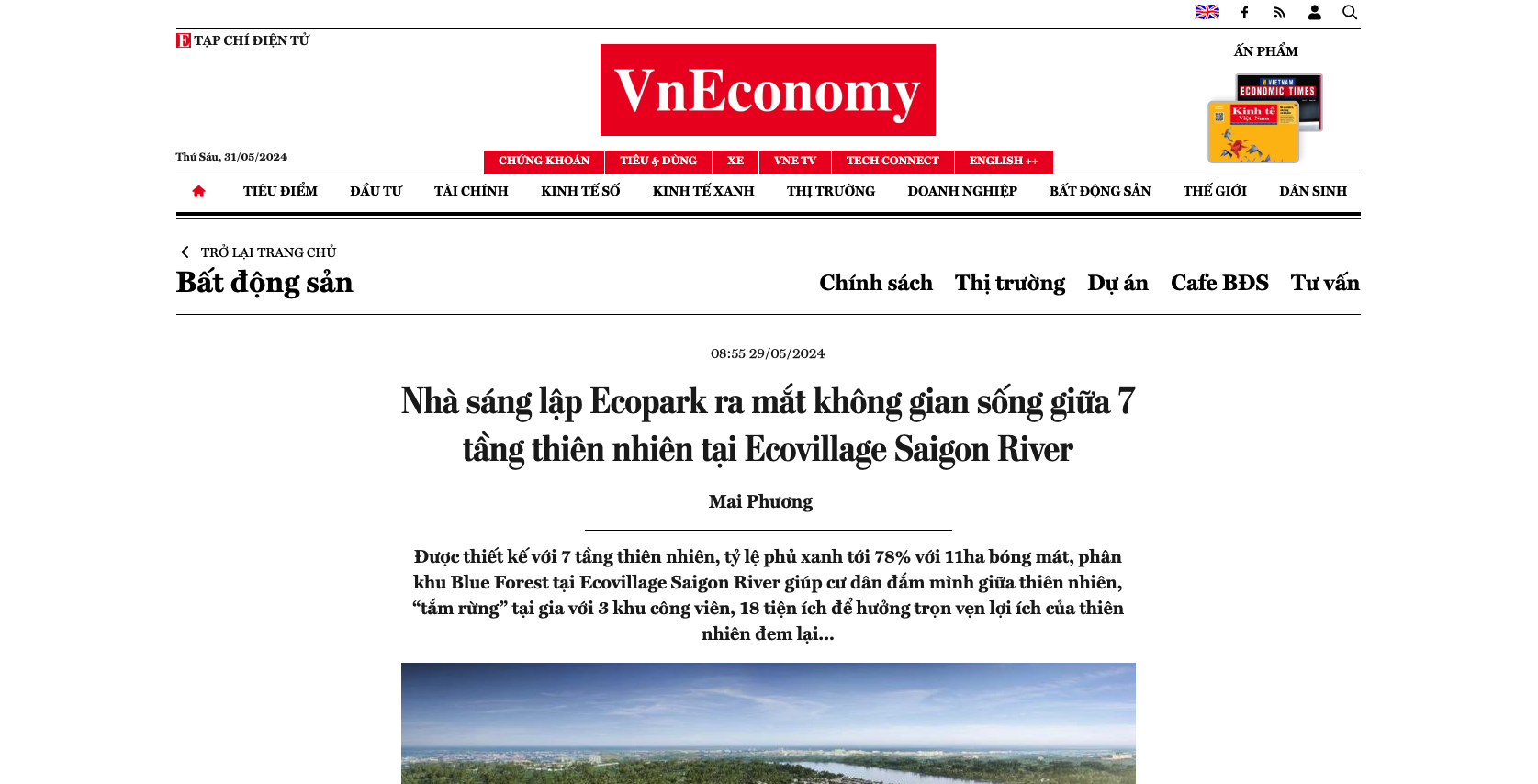
Task: Select the Thế Giới tab
Action: tap(1214, 191)
